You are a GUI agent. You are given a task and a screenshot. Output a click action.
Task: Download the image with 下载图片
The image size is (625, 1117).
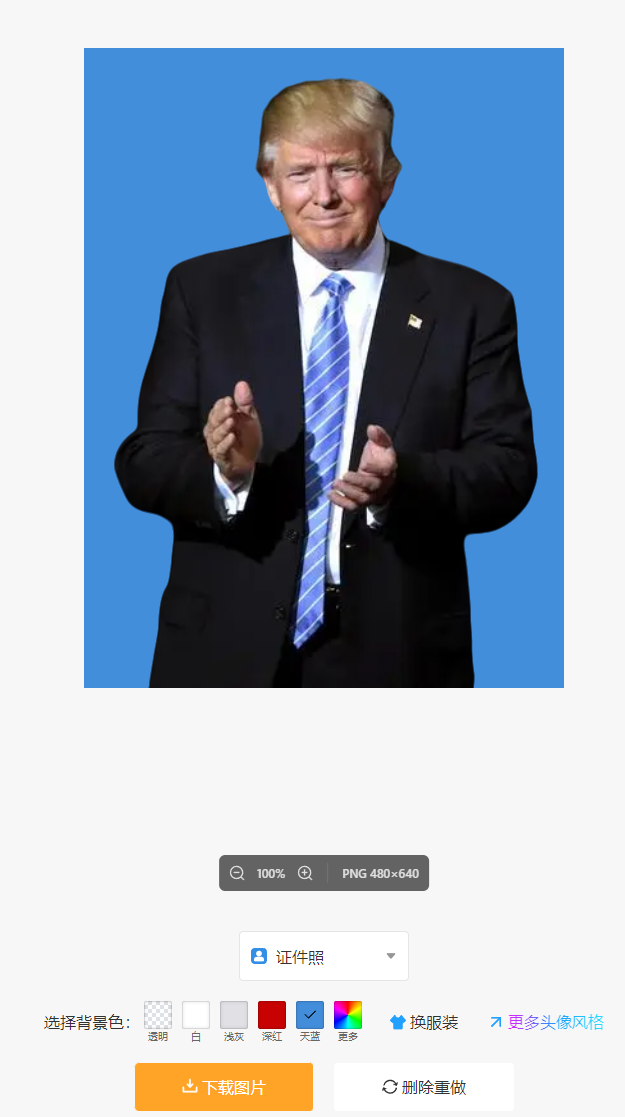(224, 1087)
